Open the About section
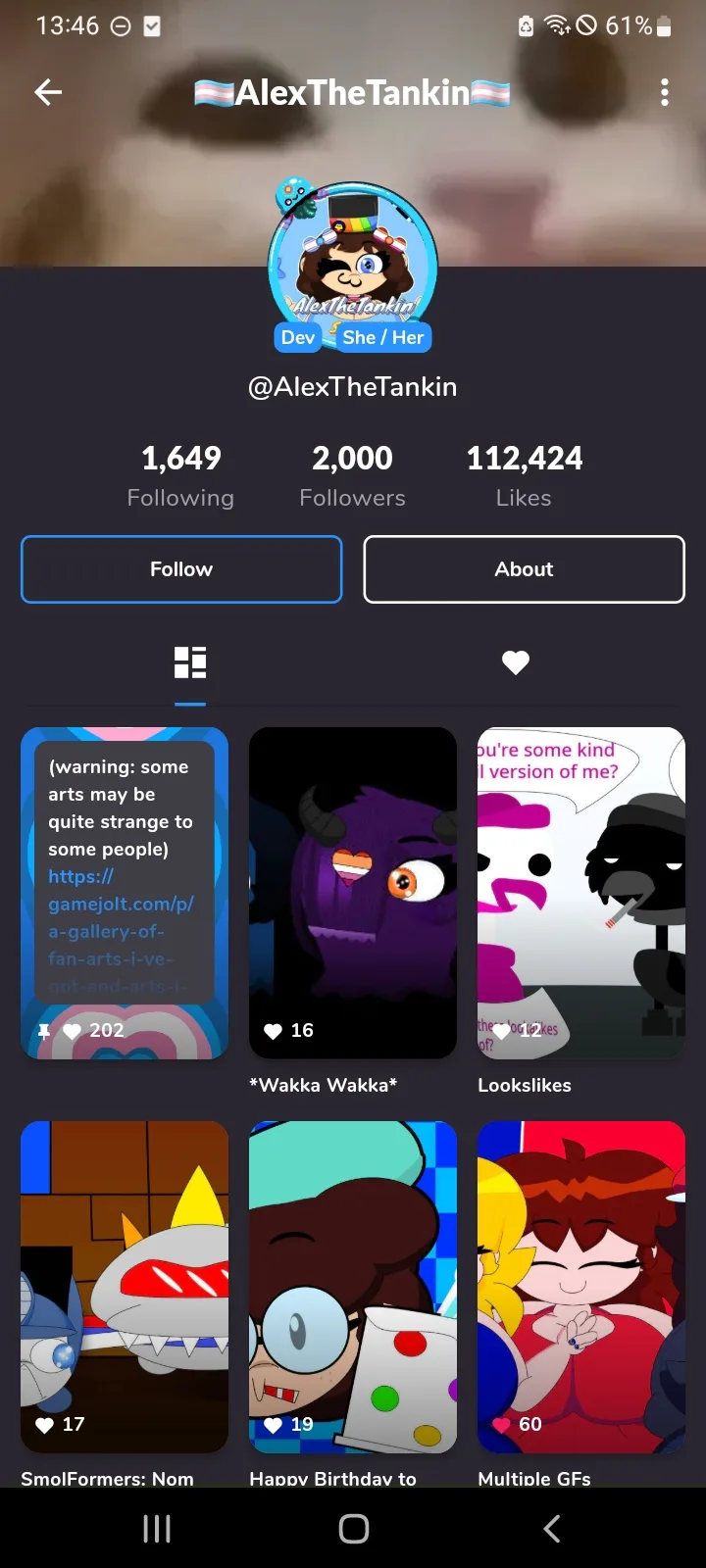Viewport: 706px width, 1568px height. pos(524,569)
